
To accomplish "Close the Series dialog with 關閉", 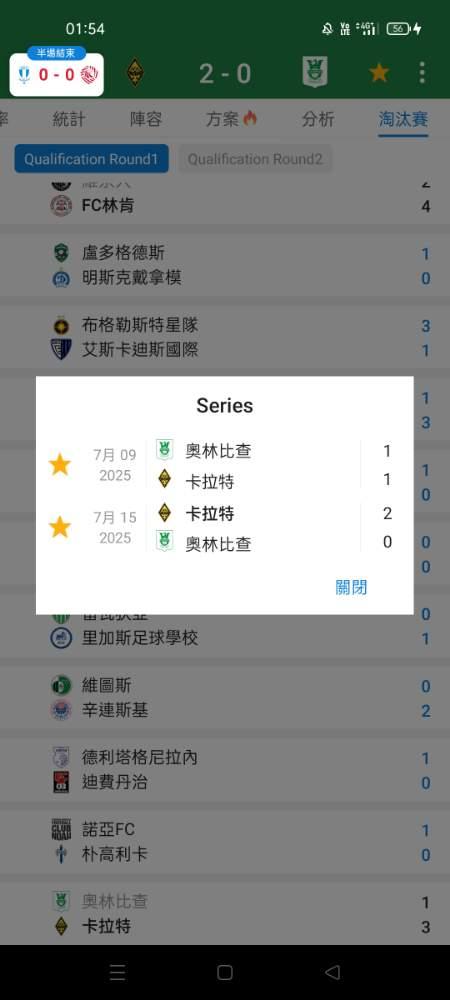I will [x=351, y=587].
